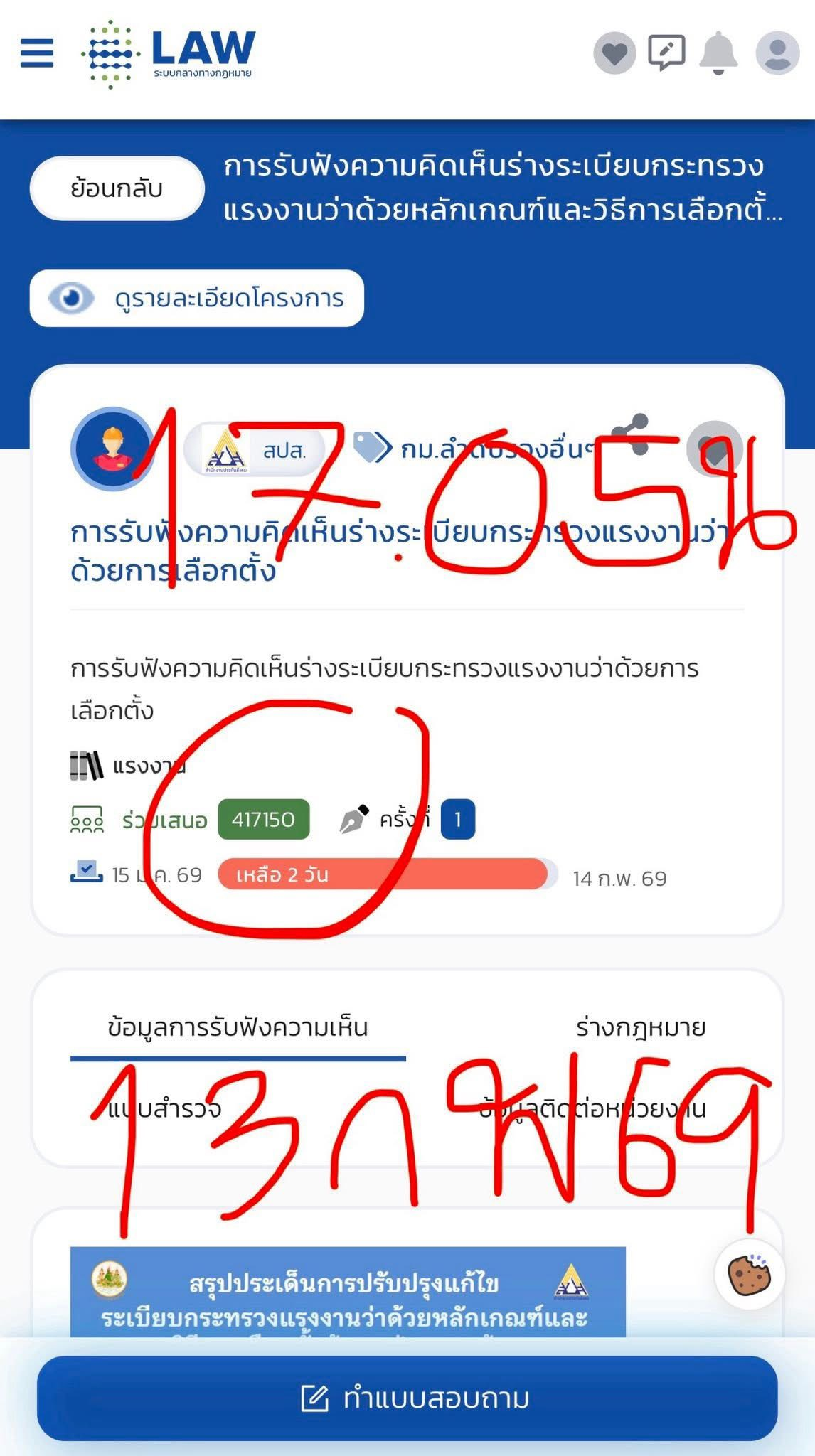This screenshot has height=1456, width=815.
Task: View details via ดูรายละเอียดโครงการ
Action: click(197, 299)
